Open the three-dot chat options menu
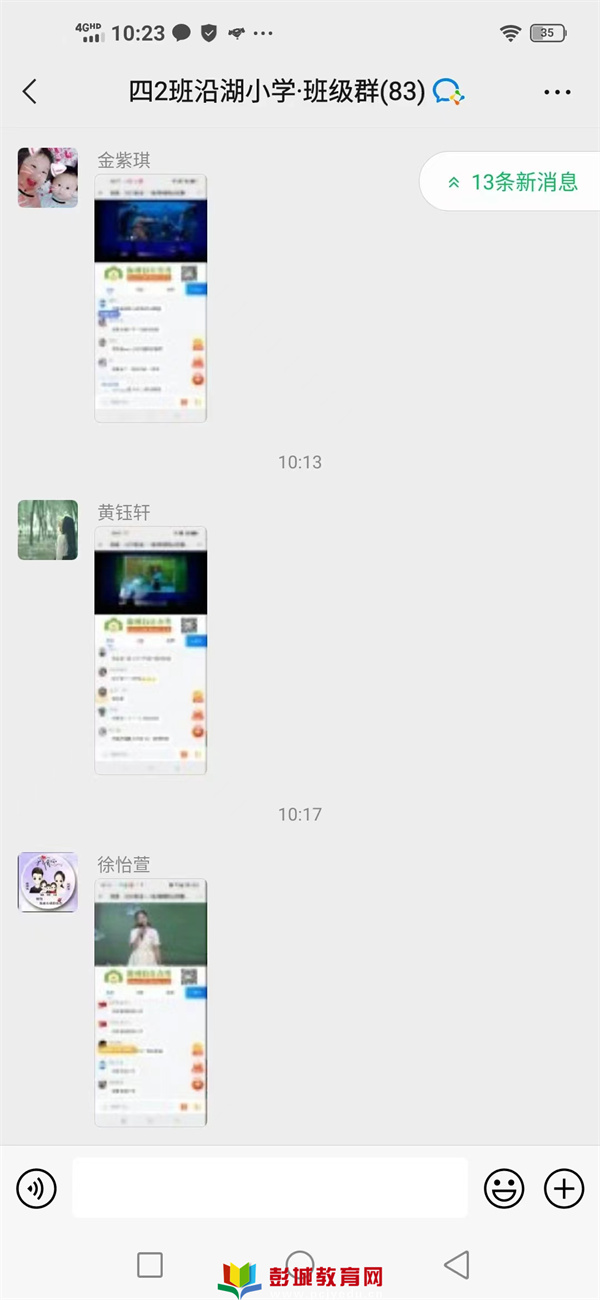Viewport: 600px width, 1300px height. pos(557,92)
